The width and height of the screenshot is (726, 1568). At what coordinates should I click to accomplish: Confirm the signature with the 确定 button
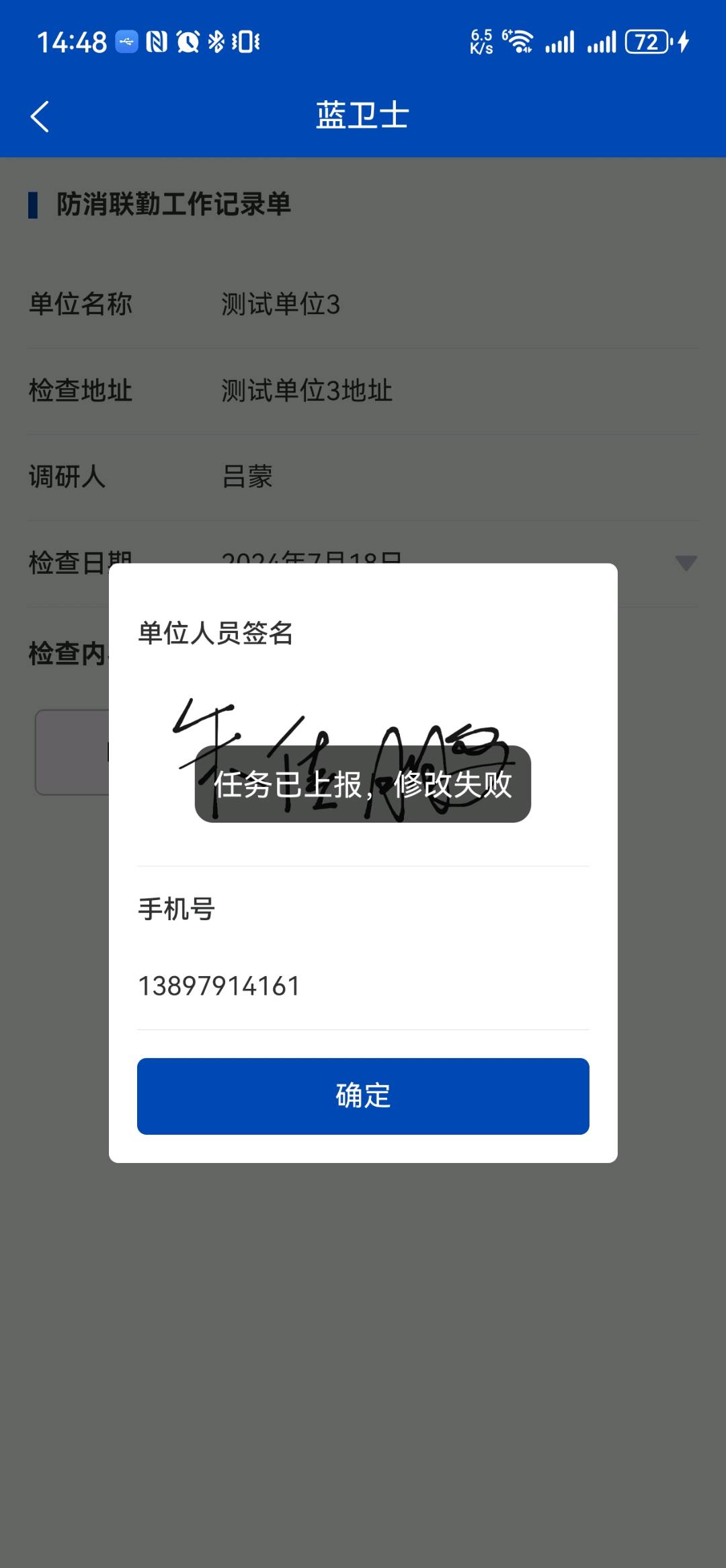pyautogui.click(x=363, y=1096)
